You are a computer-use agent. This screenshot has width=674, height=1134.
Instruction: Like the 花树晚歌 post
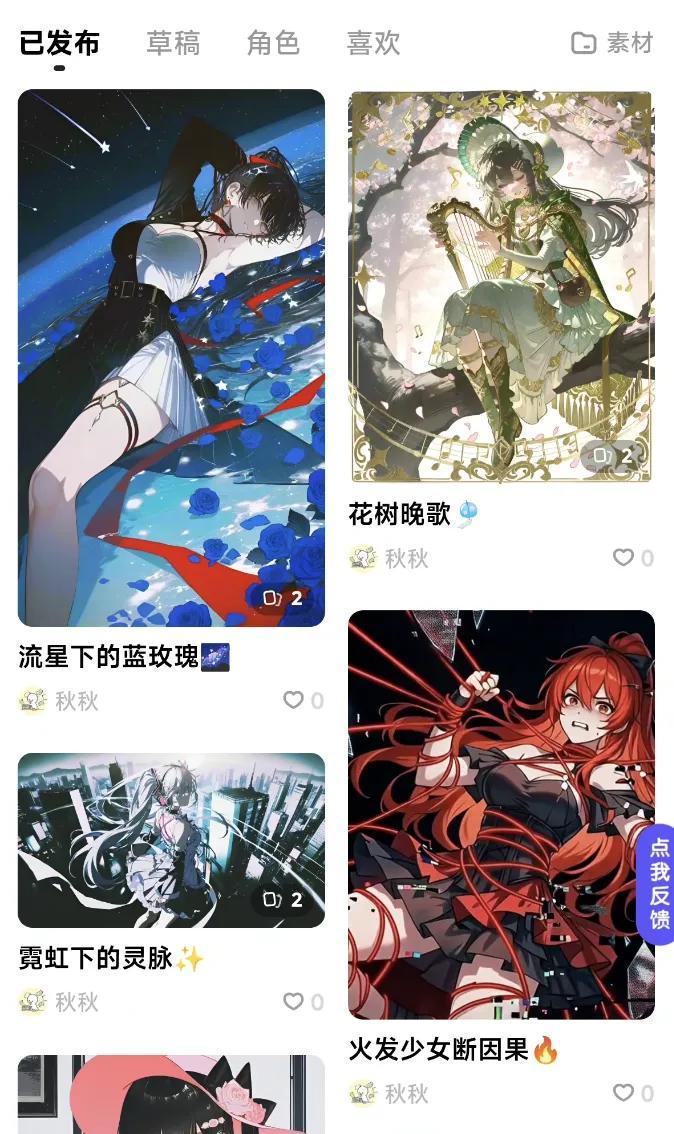click(623, 557)
